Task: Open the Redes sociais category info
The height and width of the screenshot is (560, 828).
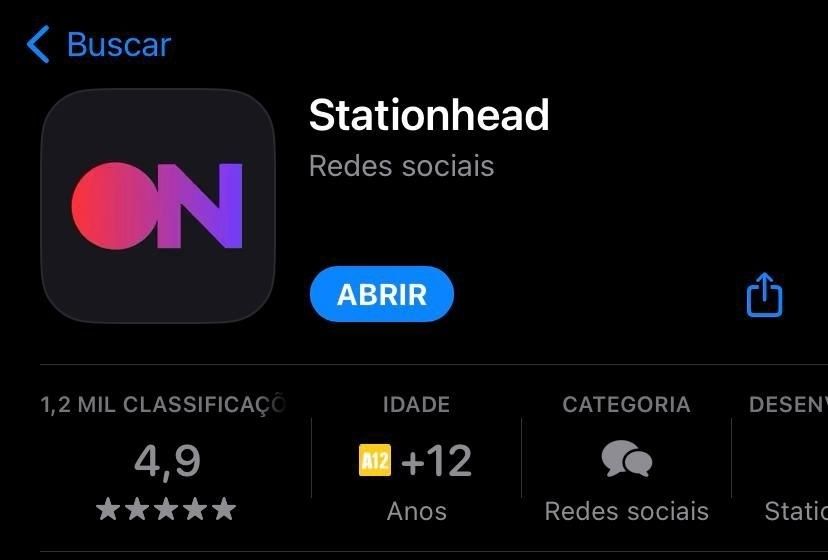Action: pyautogui.click(x=626, y=458)
